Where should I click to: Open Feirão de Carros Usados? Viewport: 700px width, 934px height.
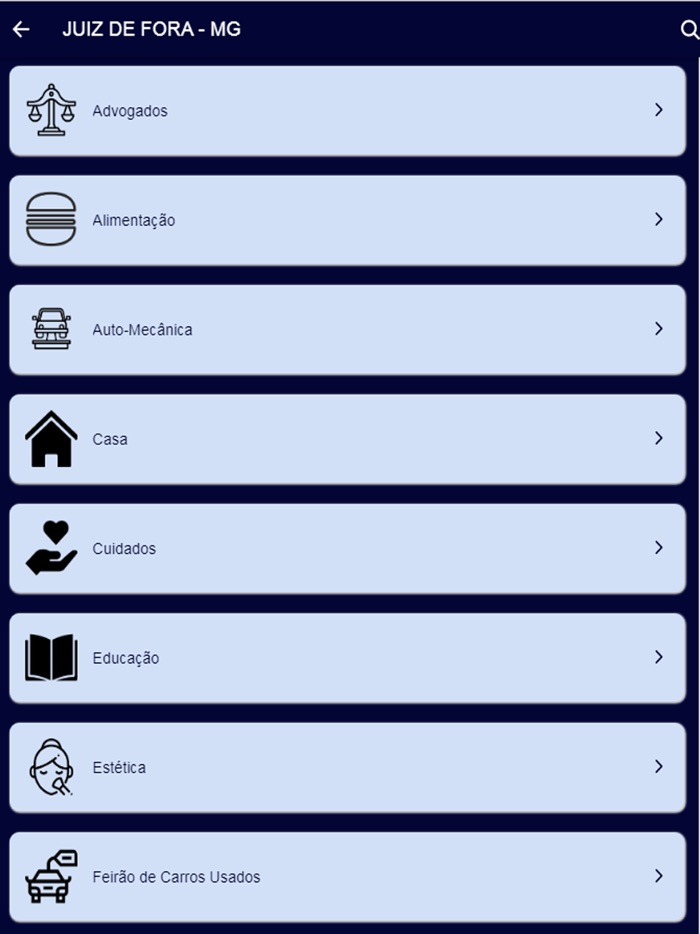pos(348,877)
